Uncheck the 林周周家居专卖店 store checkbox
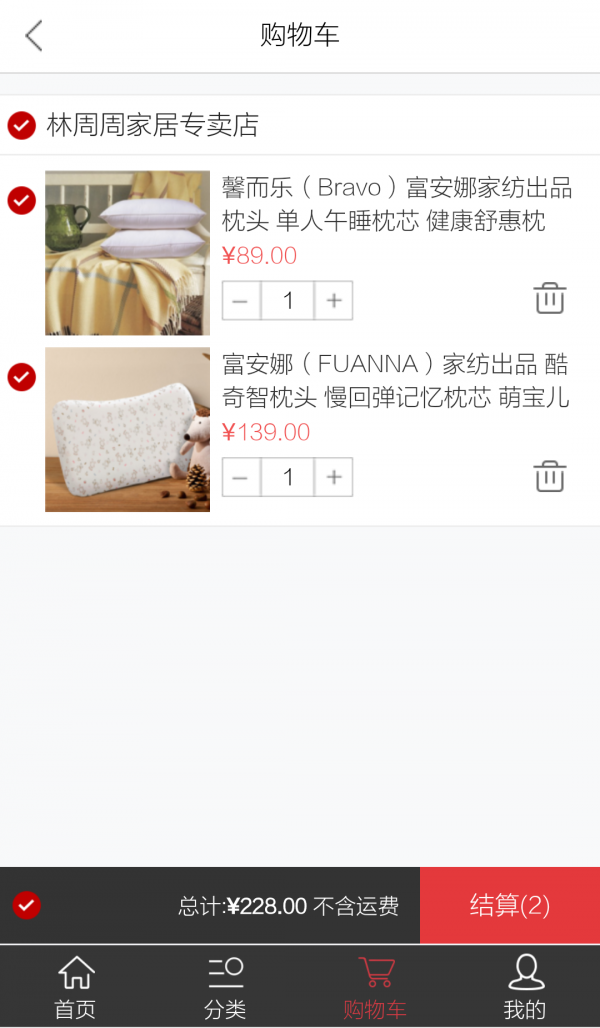Viewport: 600px width, 1028px height. (x=21, y=126)
